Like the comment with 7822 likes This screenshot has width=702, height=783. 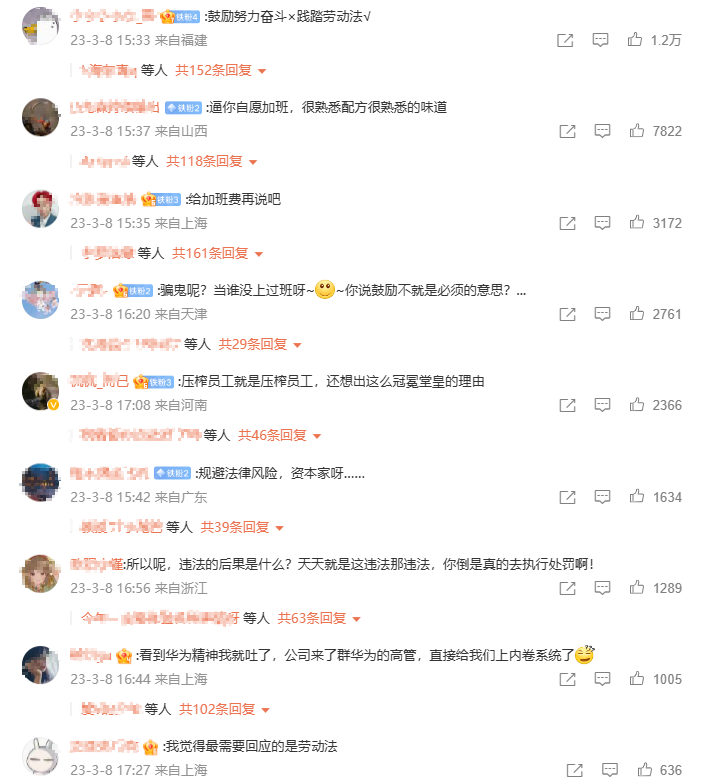634,132
